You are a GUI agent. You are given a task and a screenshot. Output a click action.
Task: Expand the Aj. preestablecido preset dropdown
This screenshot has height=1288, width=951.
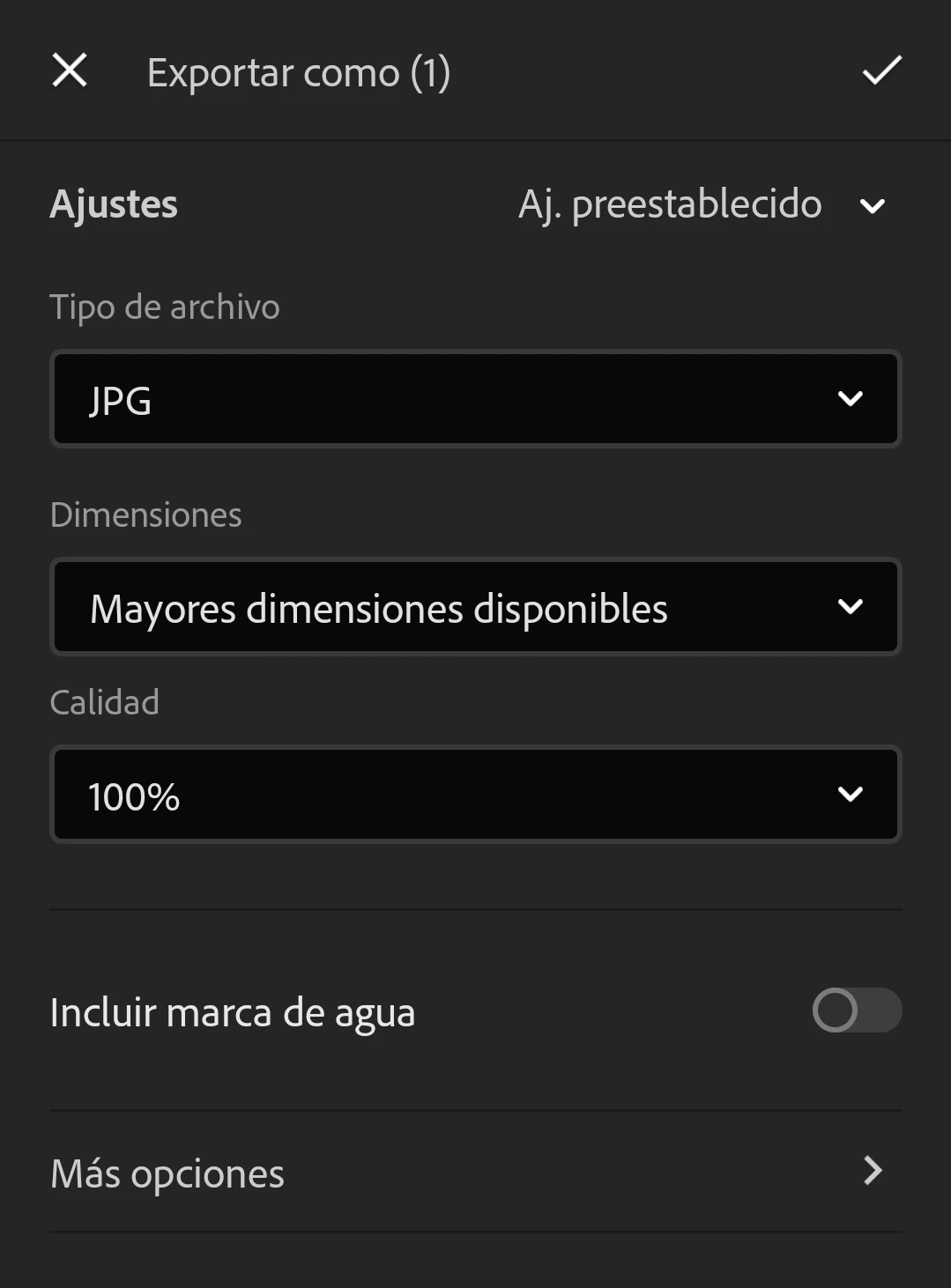pos(701,205)
